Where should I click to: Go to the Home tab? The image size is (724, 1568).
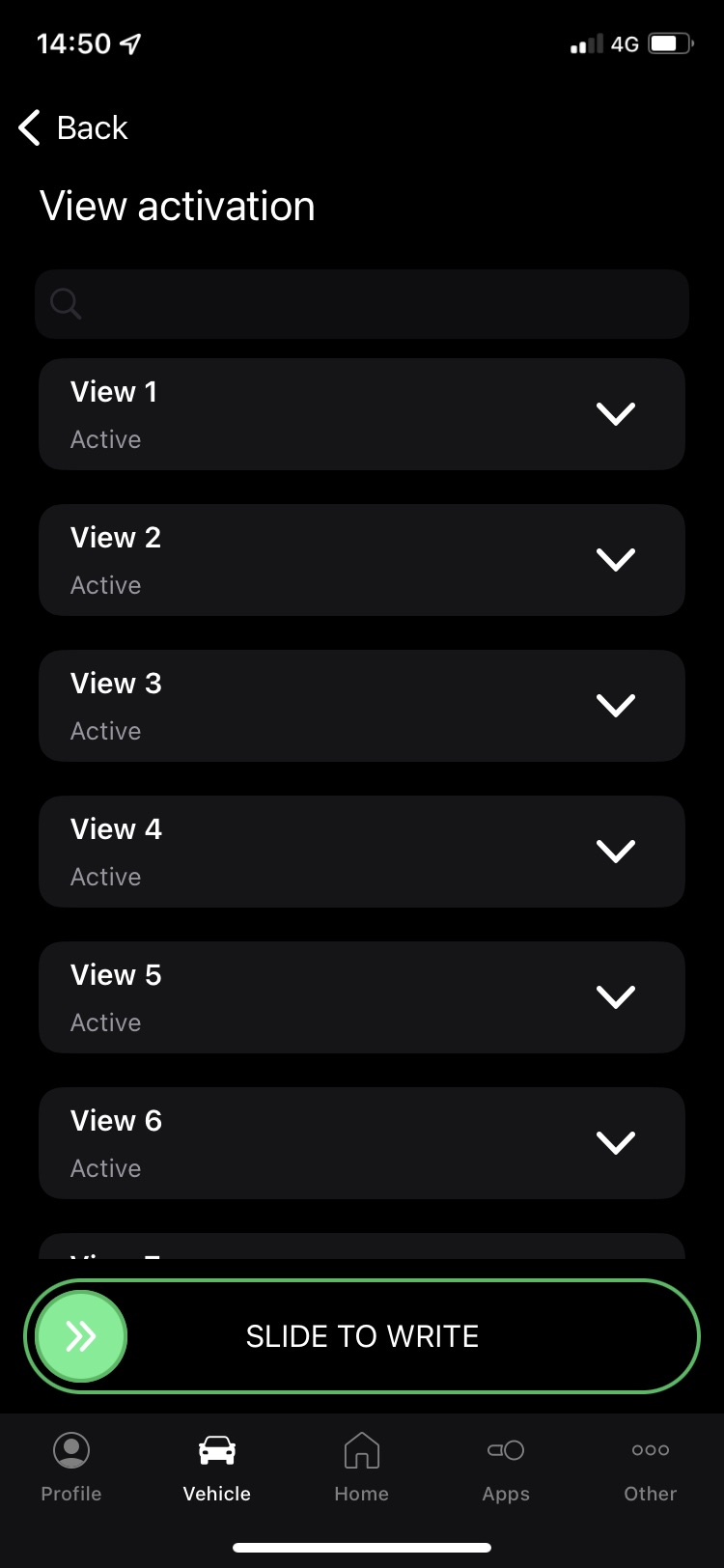[362, 1468]
